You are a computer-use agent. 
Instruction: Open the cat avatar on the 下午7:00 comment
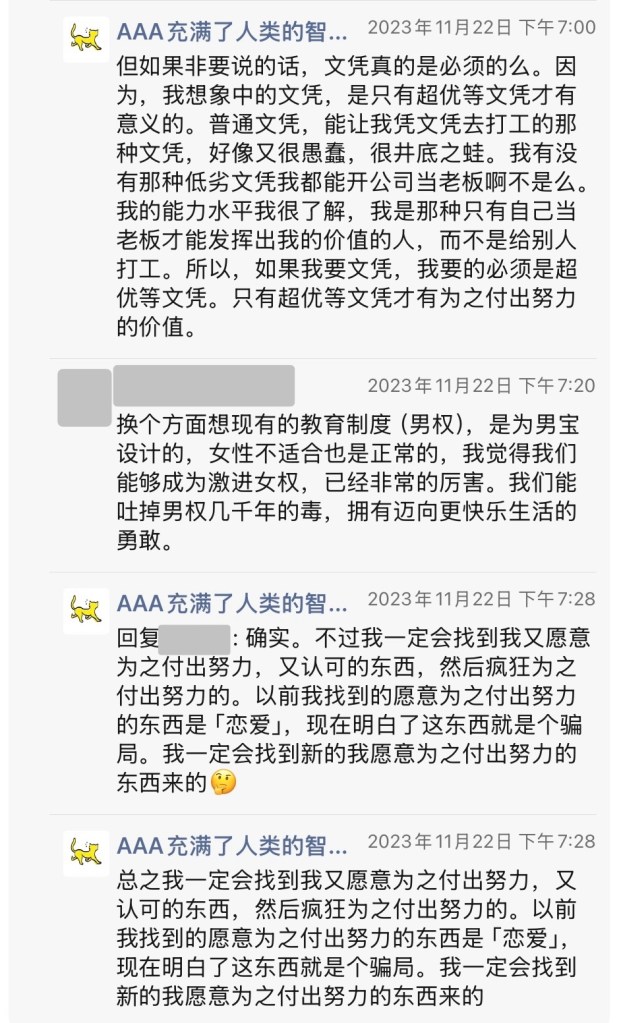click(86, 39)
